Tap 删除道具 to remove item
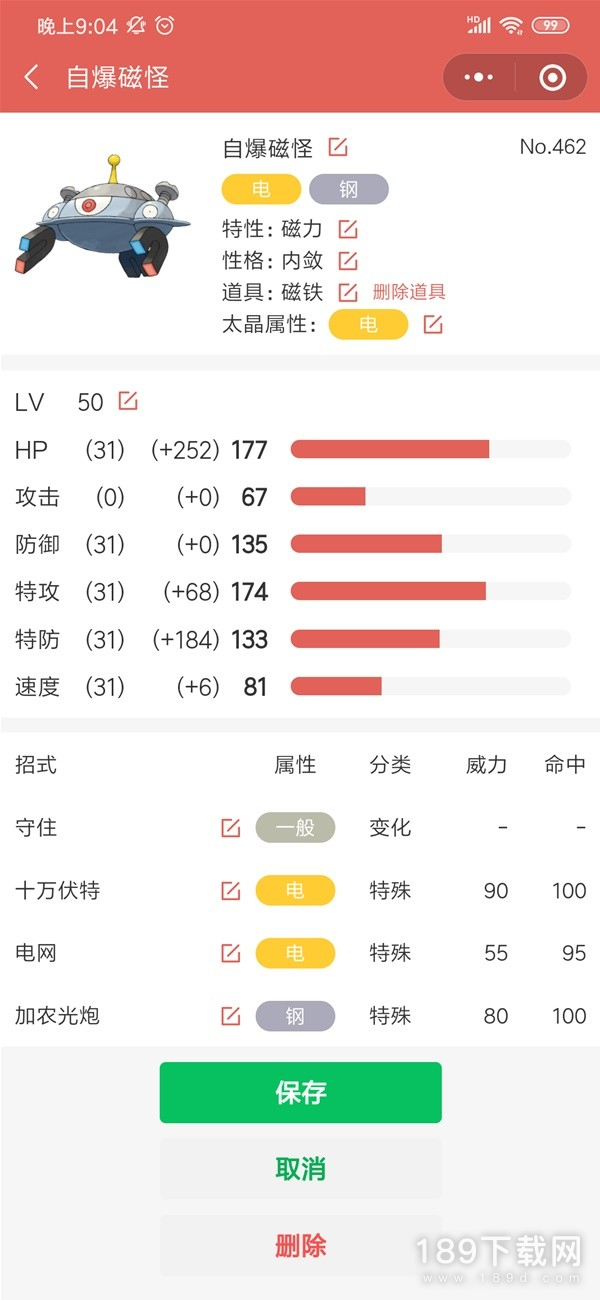 point(409,292)
